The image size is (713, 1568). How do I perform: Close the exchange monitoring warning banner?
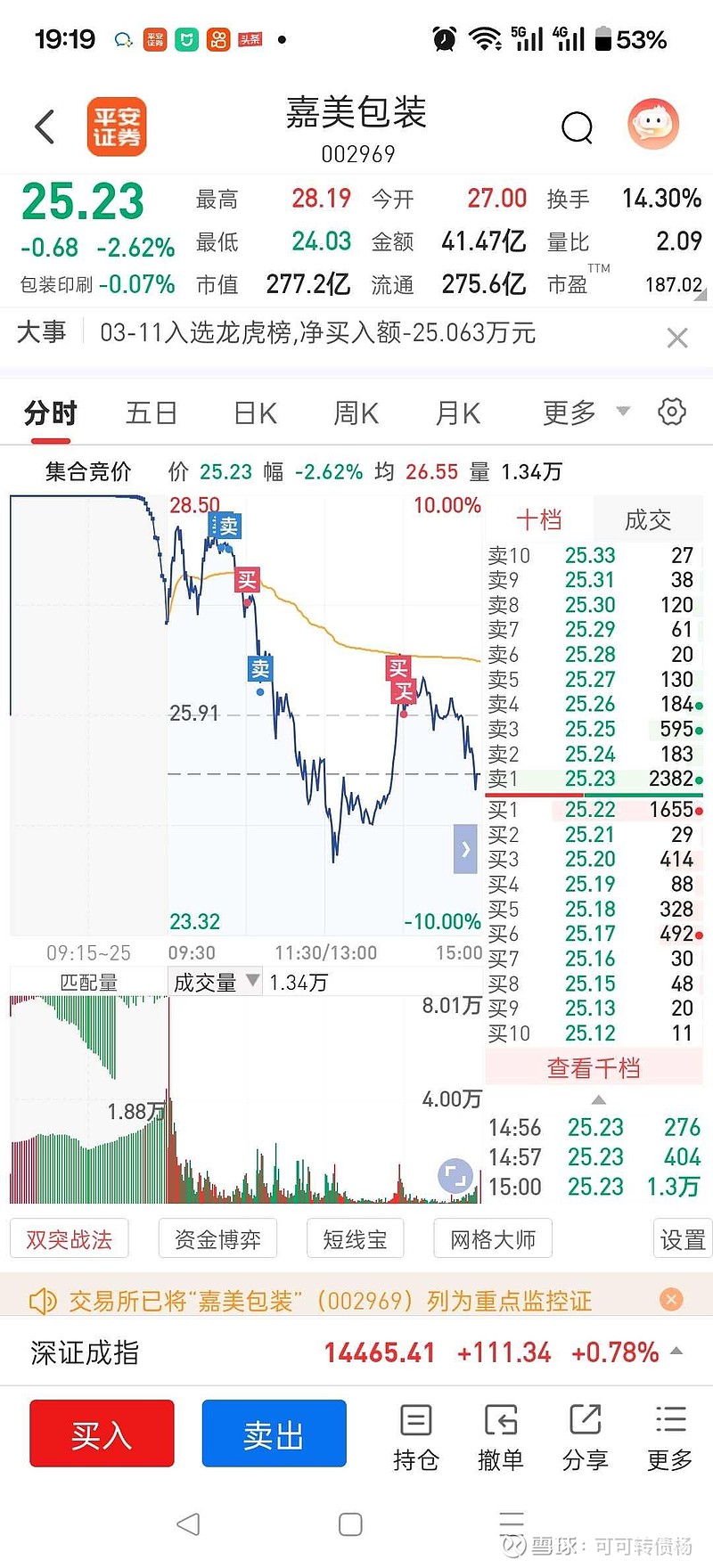670,1300
